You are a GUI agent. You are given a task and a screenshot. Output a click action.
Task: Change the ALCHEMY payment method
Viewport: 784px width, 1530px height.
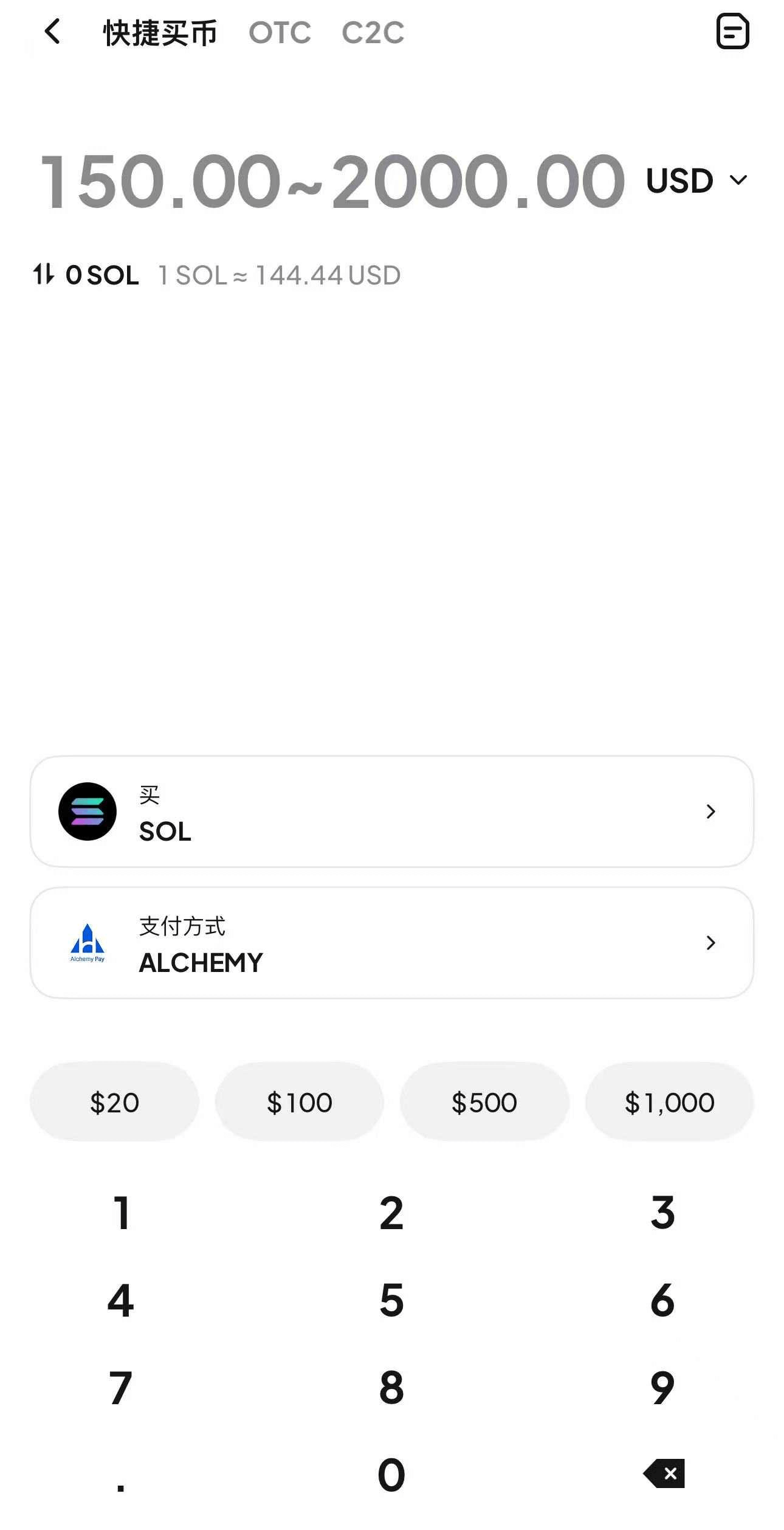[x=391, y=943]
